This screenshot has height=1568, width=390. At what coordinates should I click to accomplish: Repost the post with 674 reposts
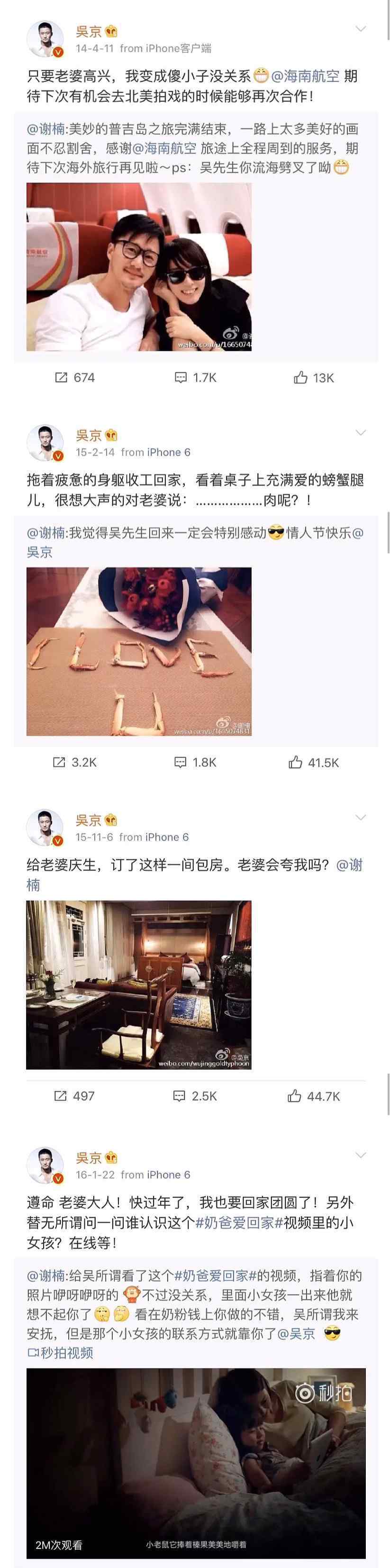pyautogui.click(x=75, y=377)
